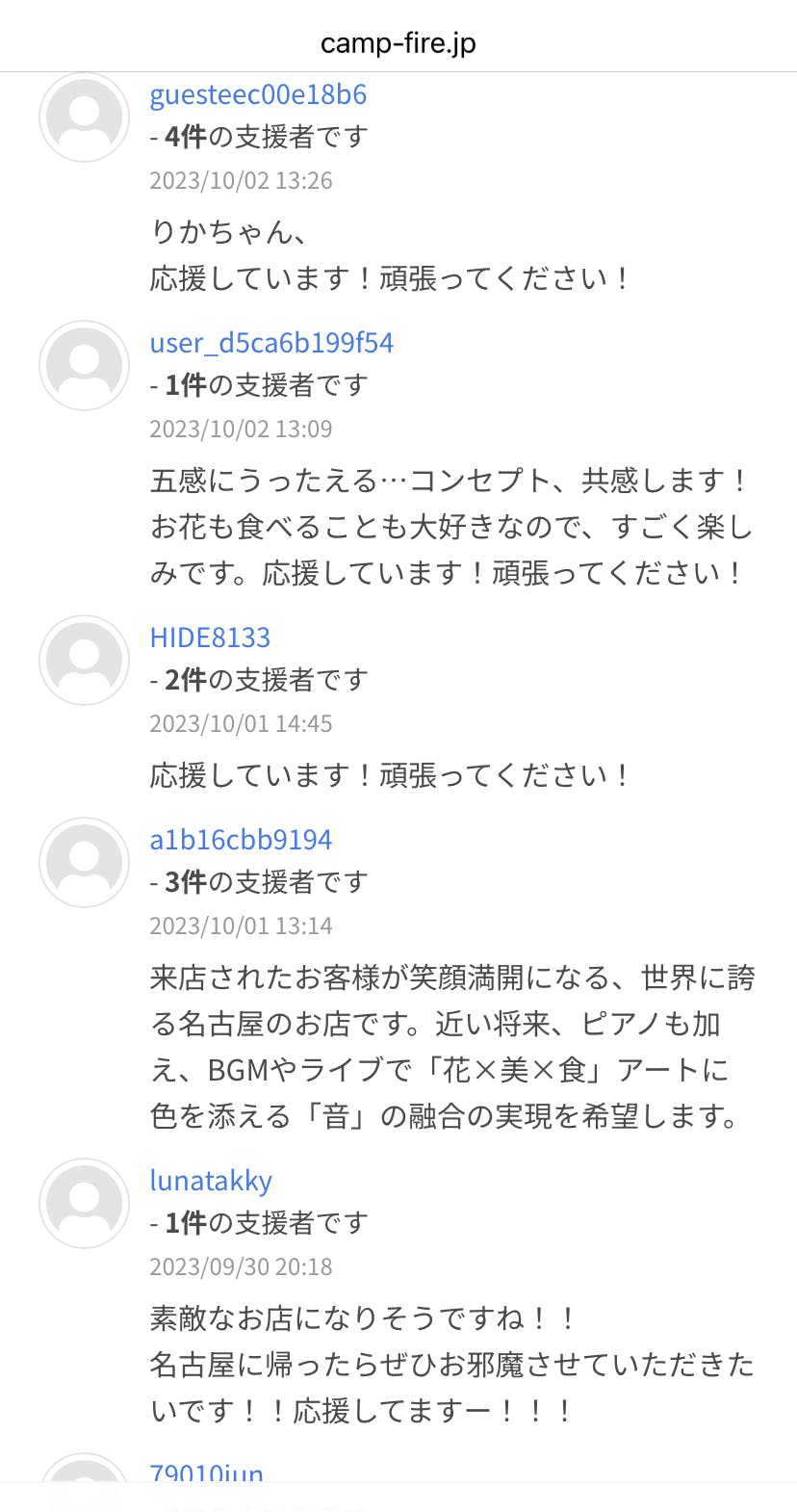Tap the avatar beside a1b16cbb9194
Image resolution: width=797 pixels, height=1512 pixels.
(x=85, y=863)
